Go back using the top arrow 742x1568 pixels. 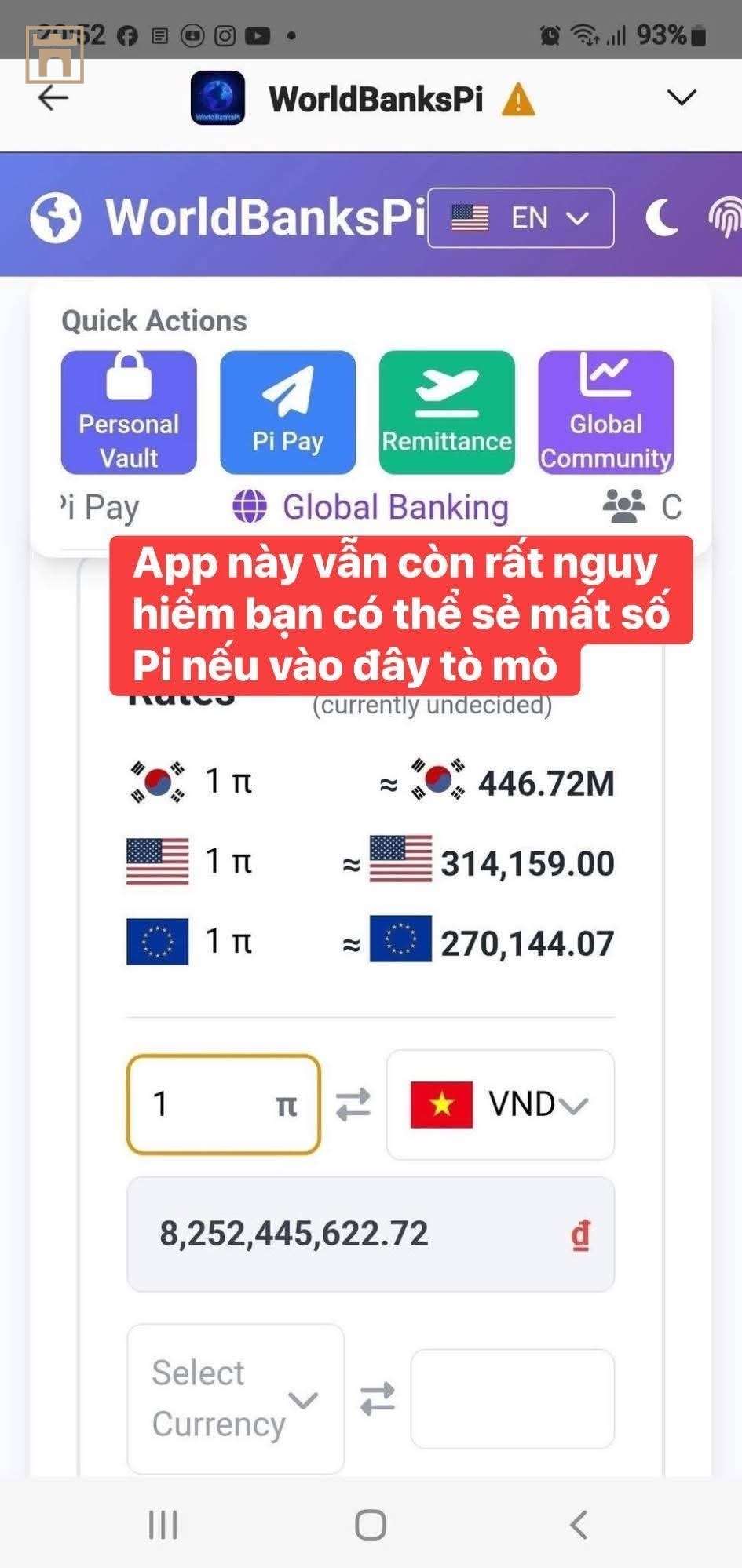(x=53, y=98)
